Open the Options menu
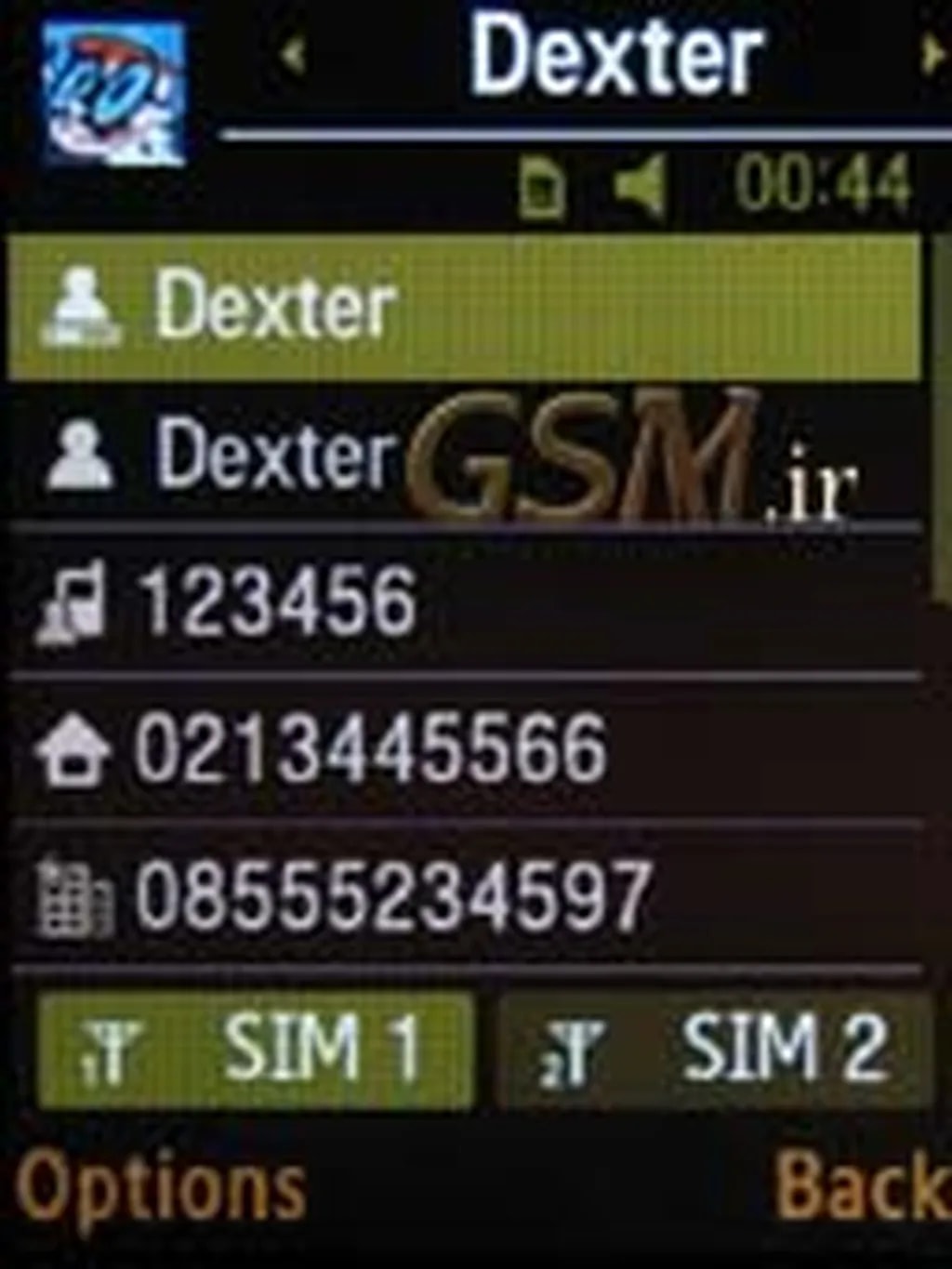This screenshot has height=1269, width=952. (x=160, y=1187)
